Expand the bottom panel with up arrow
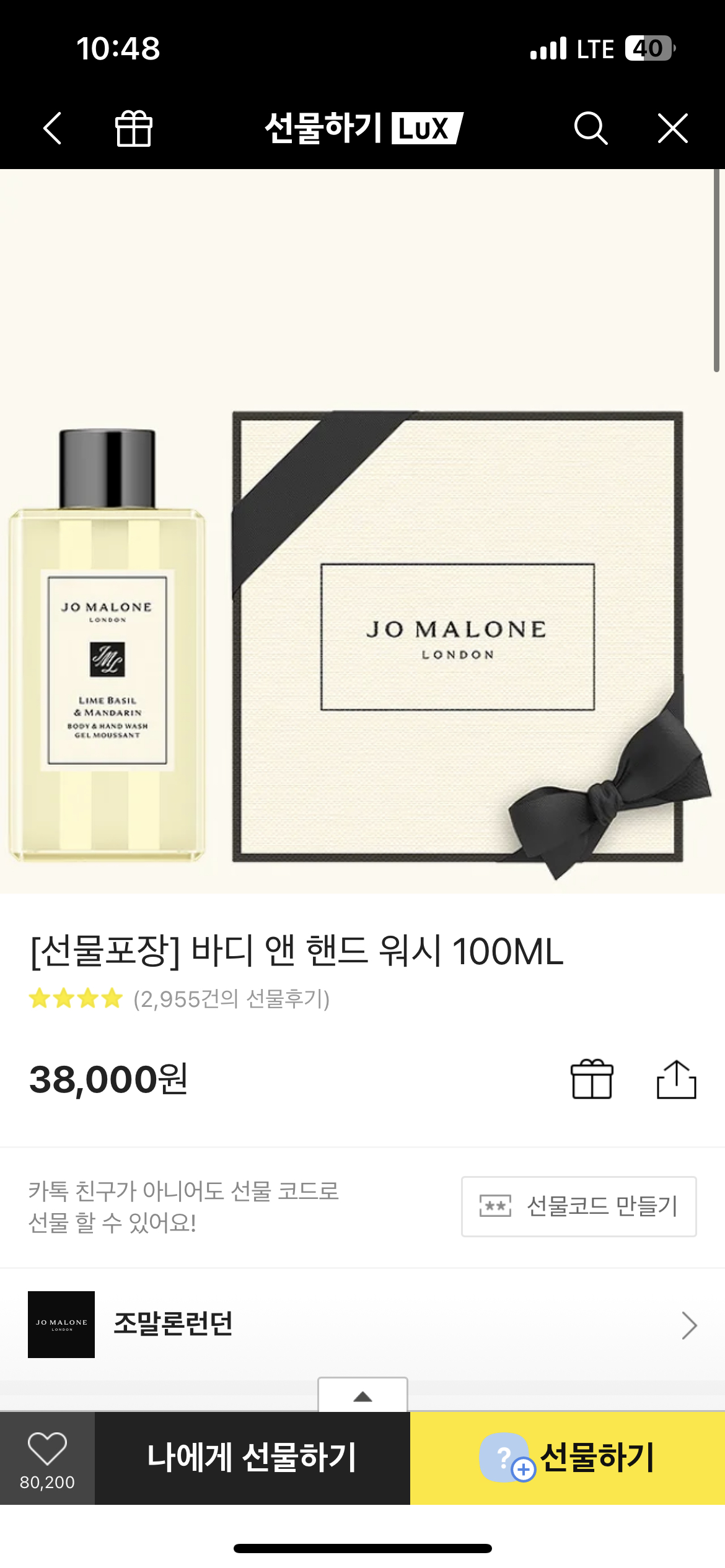The width and height of the screenshot is (725, 1568). click(362, 1396)
